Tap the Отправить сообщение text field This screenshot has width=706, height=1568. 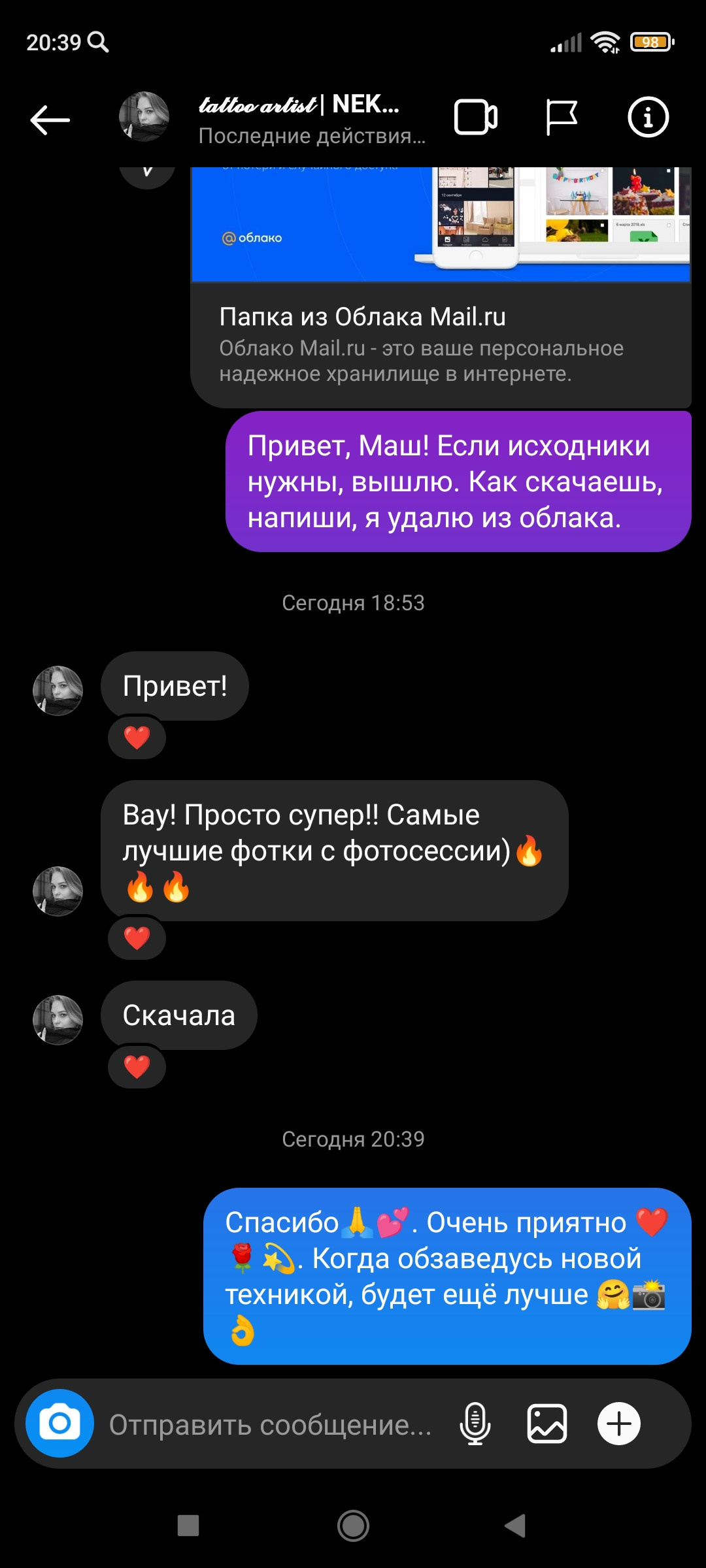coord(271,1425)
